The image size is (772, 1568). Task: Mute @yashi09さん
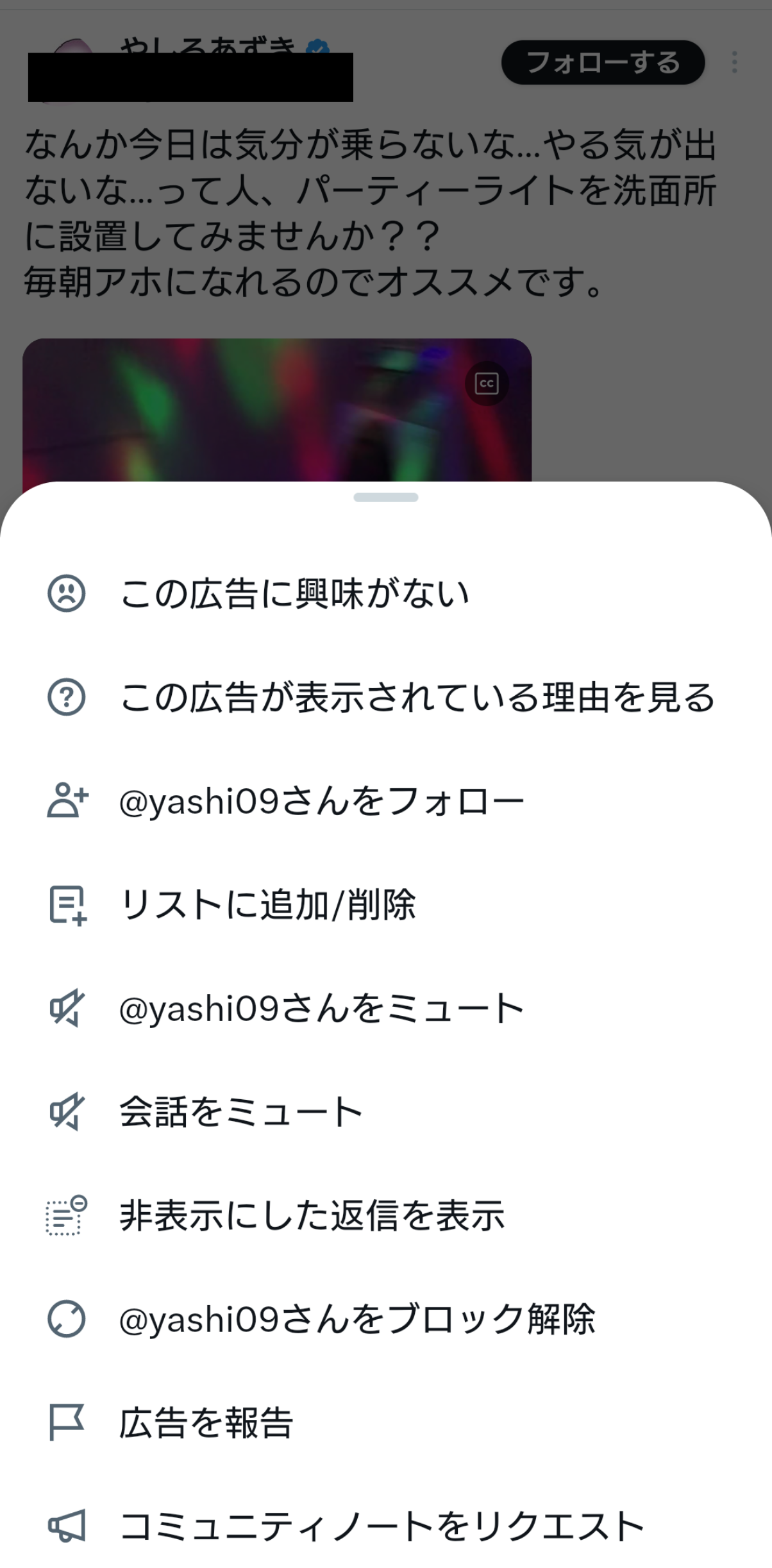pos(321,1009)
